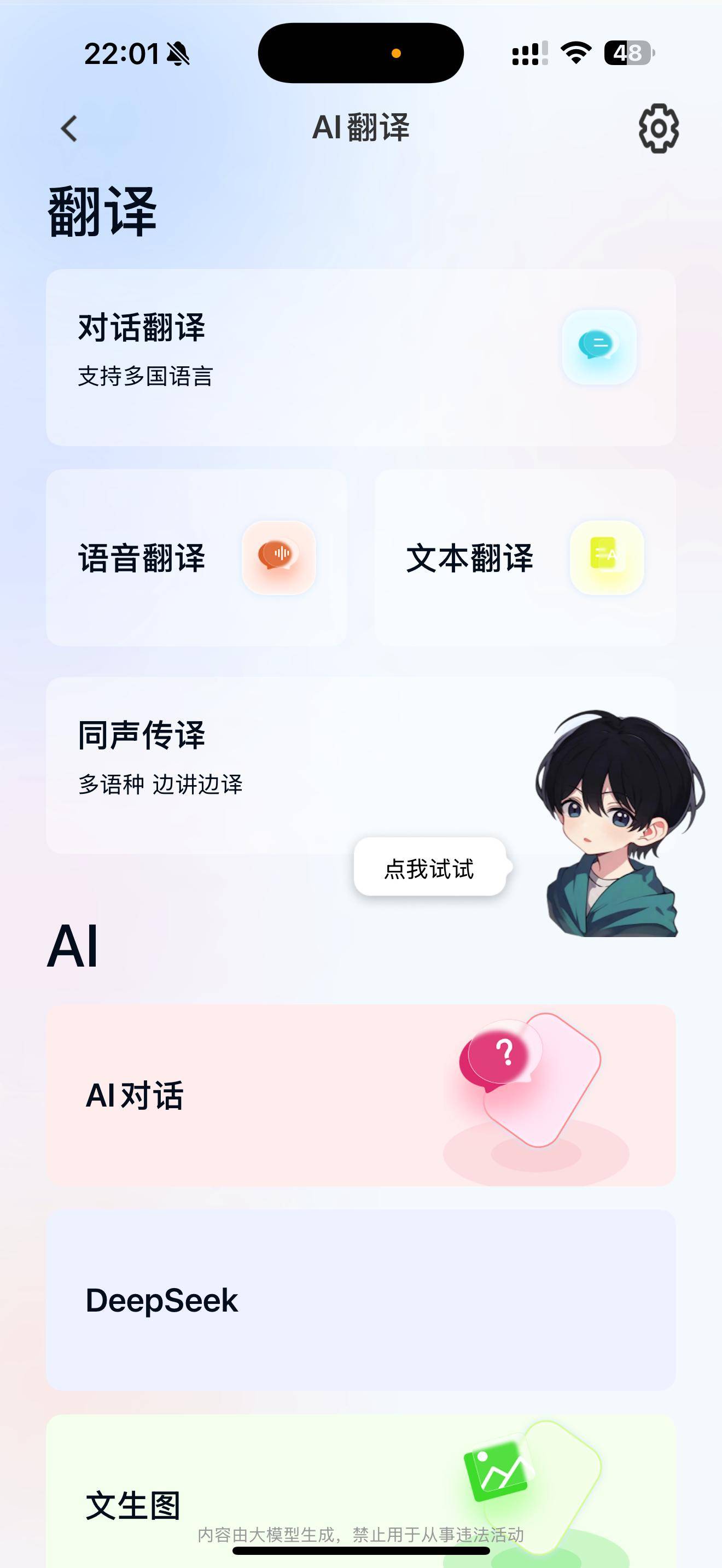Image resolution: width=722 pixels, height=1568 pixels.
Task: Go back with the left chevron arrow
Action: [x=68, y=128]
